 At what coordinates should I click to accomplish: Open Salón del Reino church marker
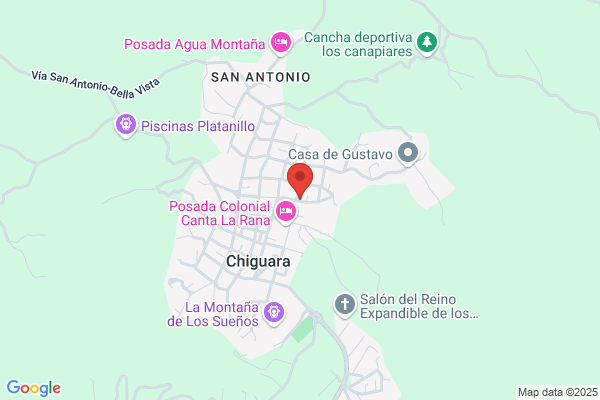click(x=345, y=305)
